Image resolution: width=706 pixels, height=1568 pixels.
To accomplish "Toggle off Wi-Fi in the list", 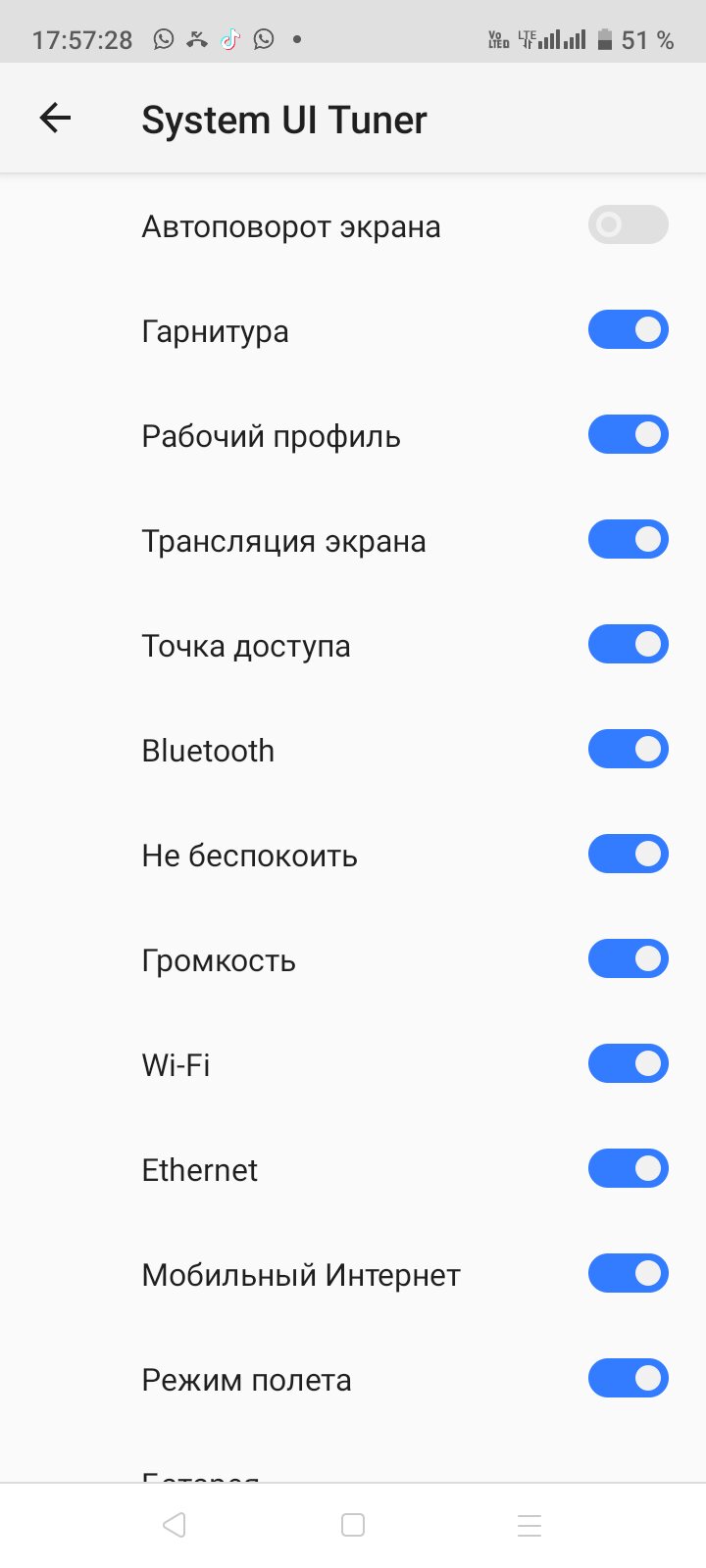I will [628, 1063].
